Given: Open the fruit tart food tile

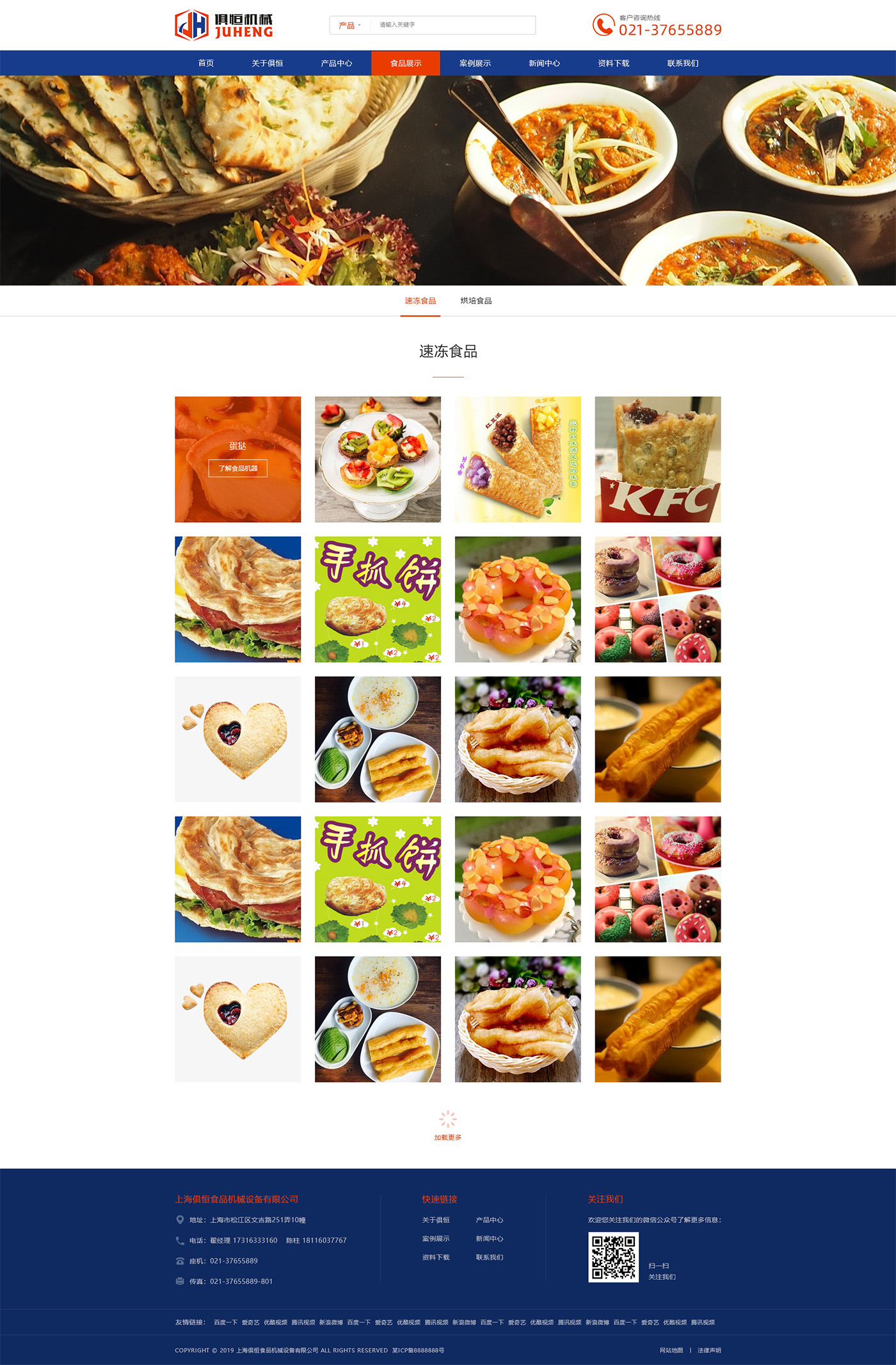Looking at the screenshot, I should (378, 459).
